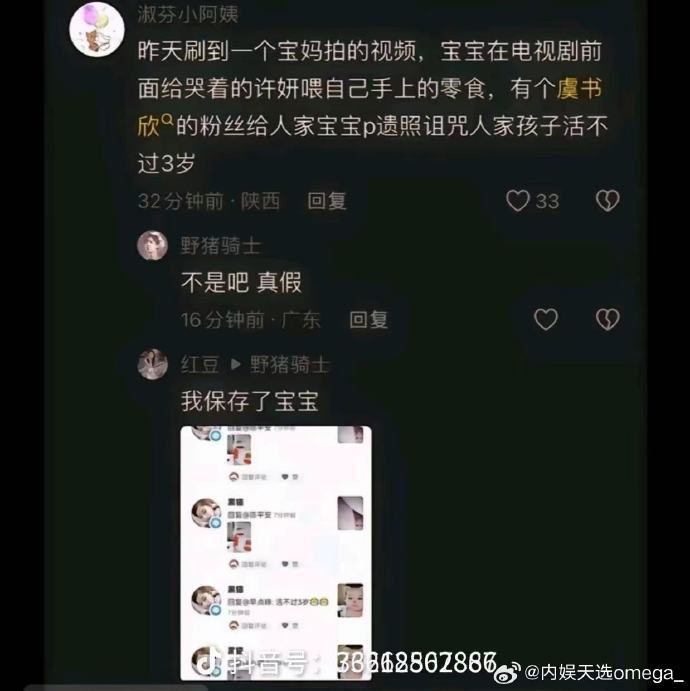
Task: Like 野猪骑士's reply 不是吧 真假
Action: coord(545,319)
